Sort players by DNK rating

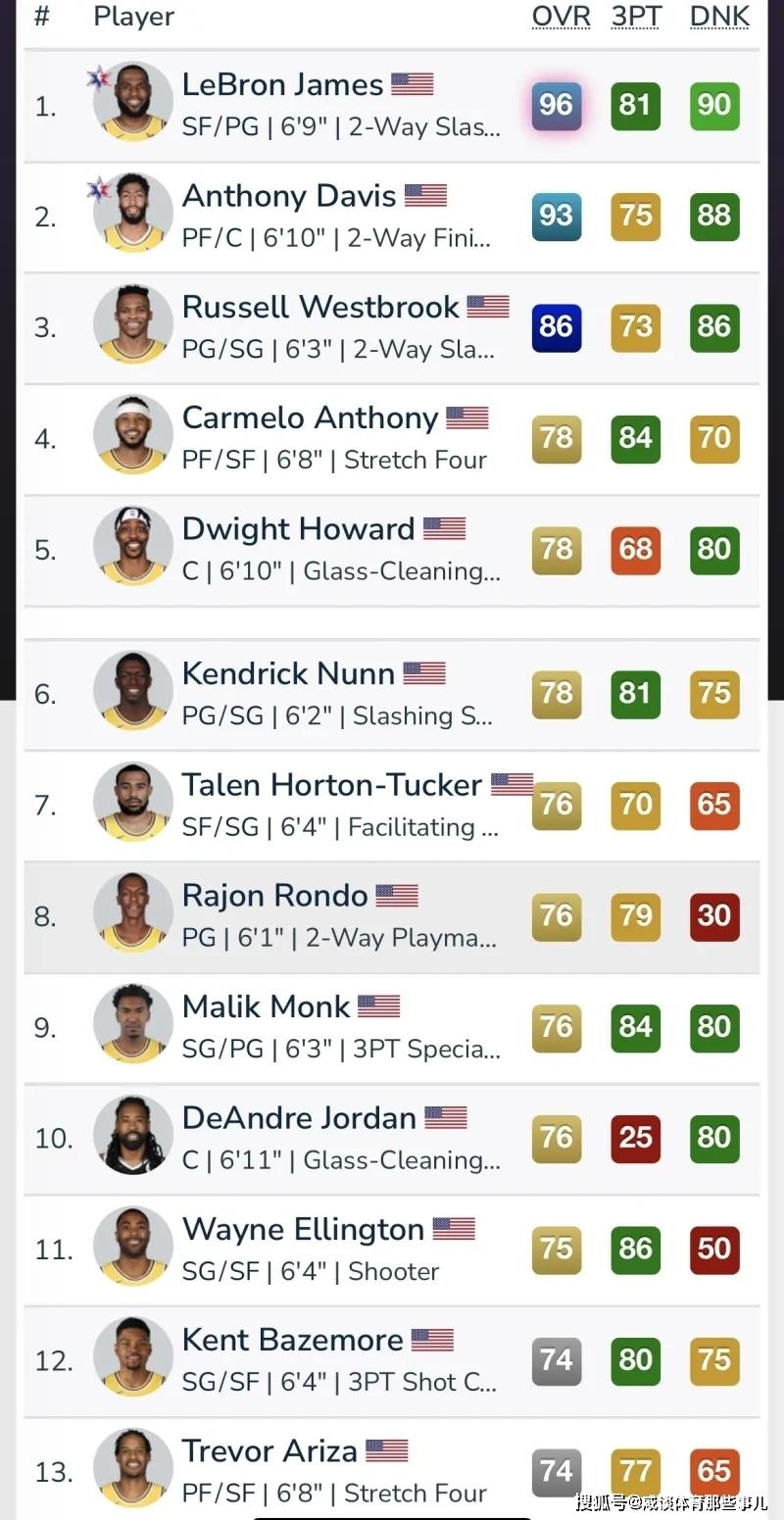tap(719, 17)
